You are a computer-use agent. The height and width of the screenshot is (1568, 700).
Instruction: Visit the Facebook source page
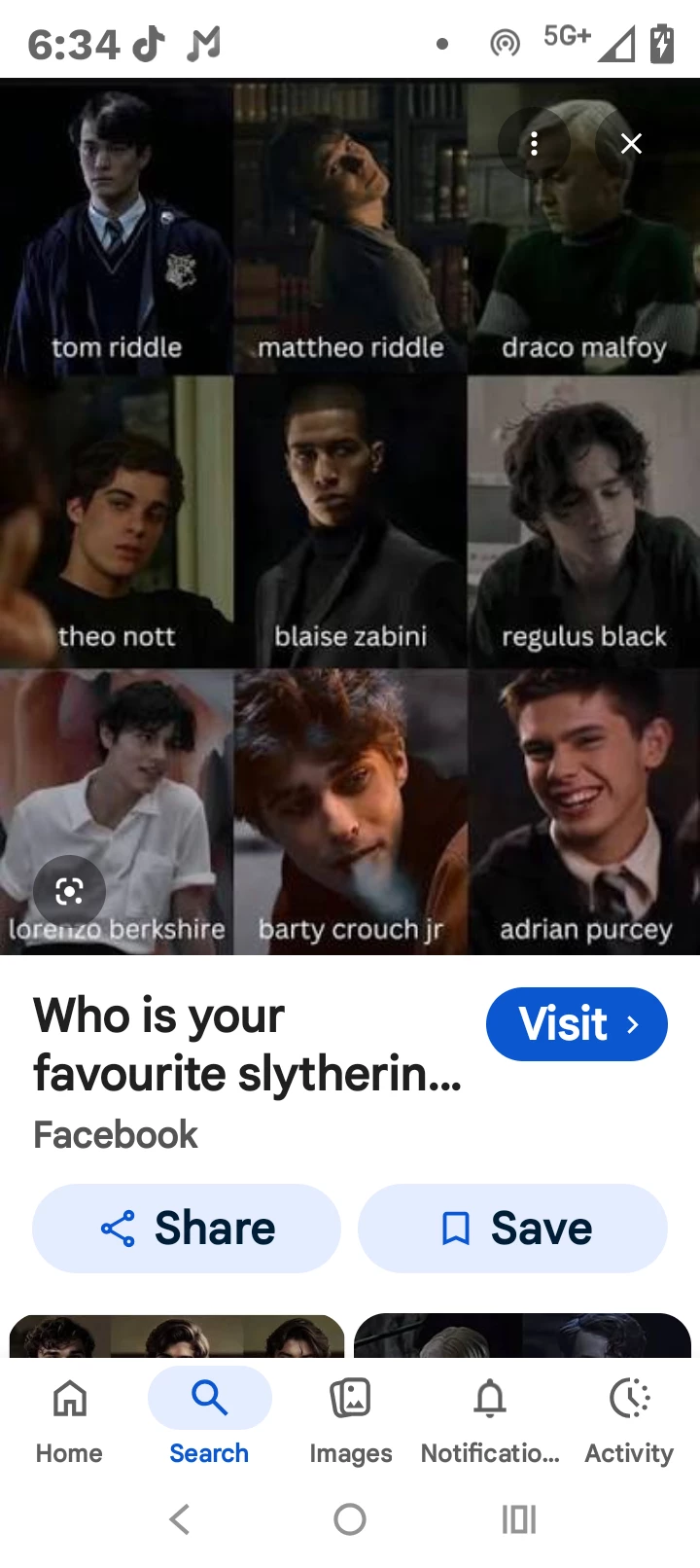click(x=577, y=1024)
